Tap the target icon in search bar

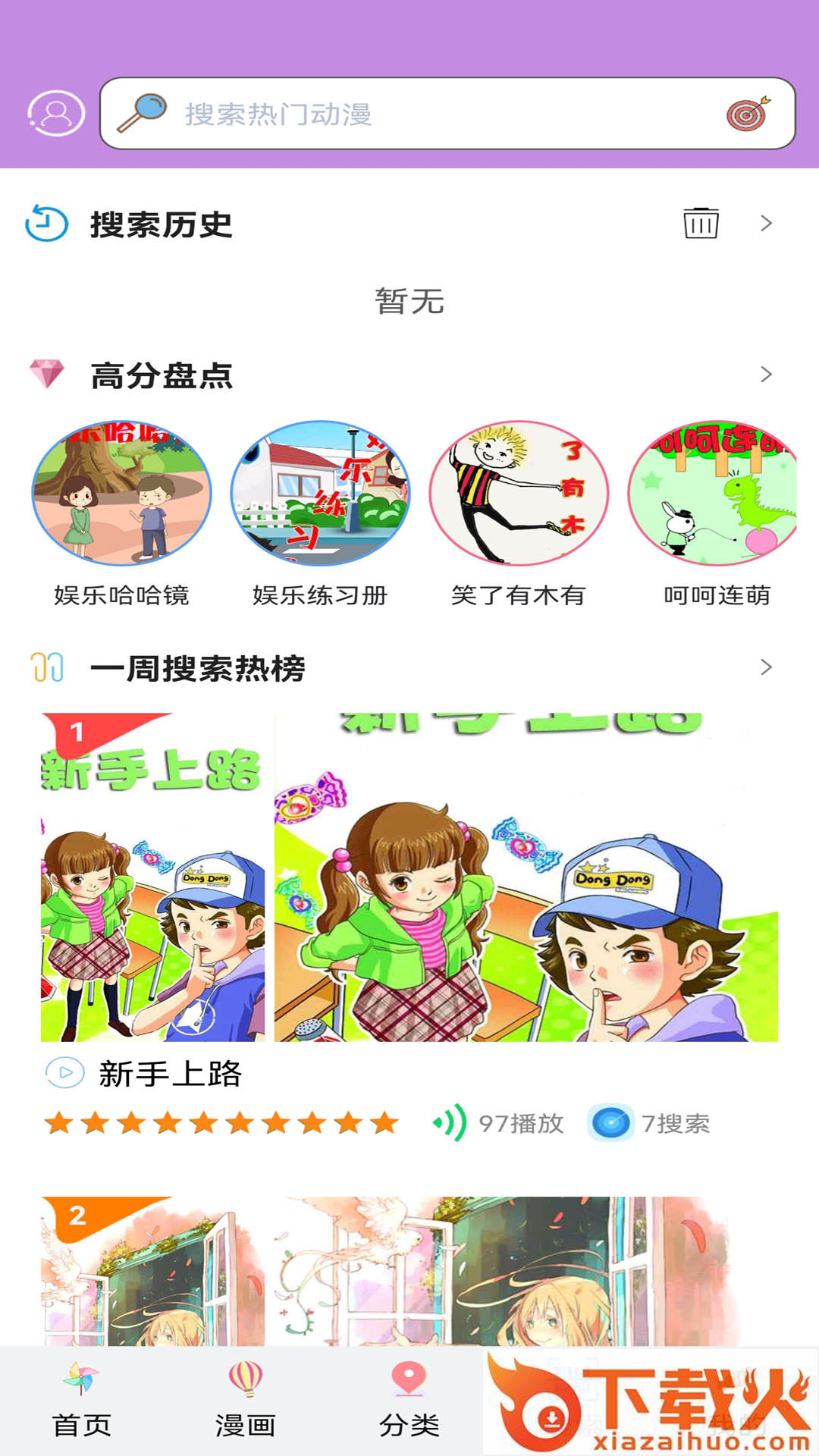pos(748,114)
